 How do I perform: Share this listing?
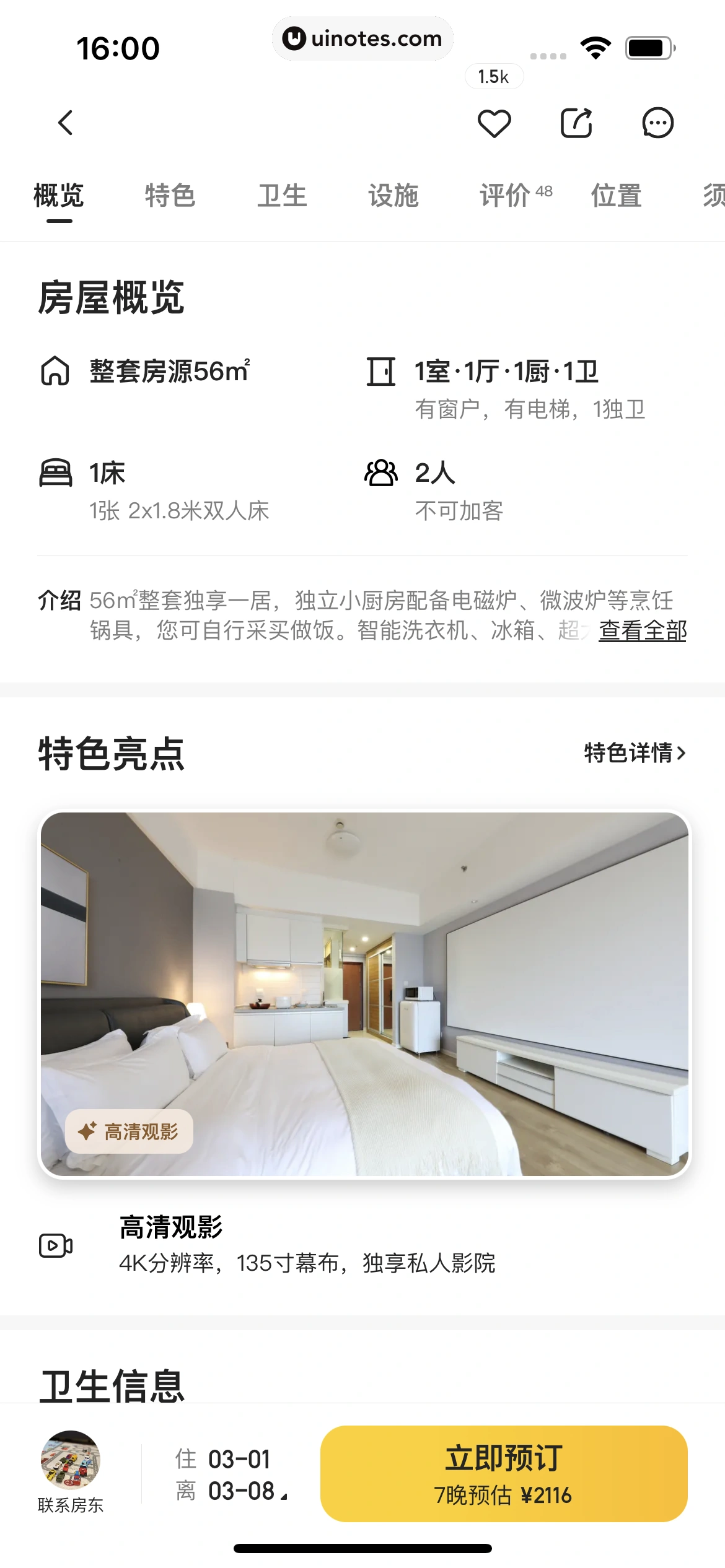click(576, 123)
